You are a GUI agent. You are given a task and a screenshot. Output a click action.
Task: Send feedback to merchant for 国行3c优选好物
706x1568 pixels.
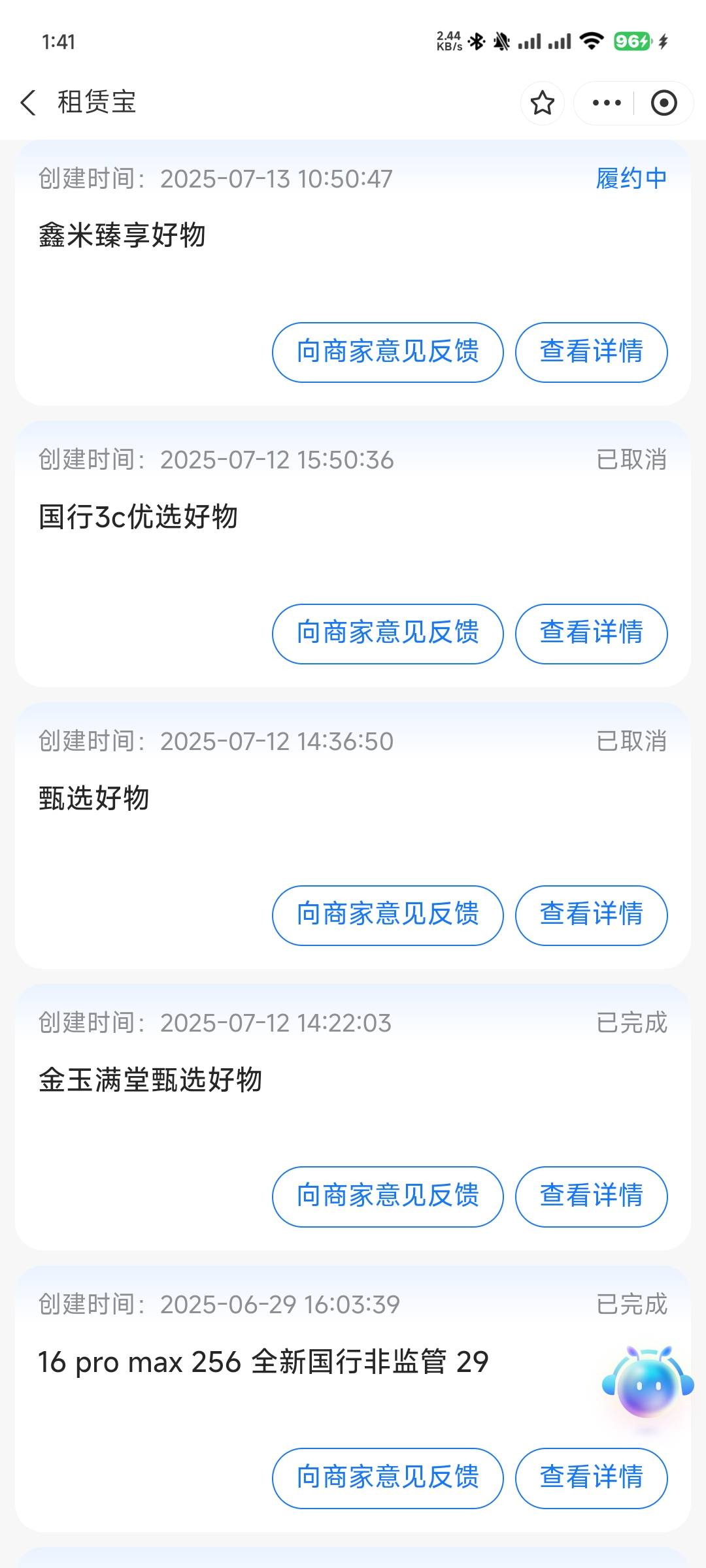388,634
